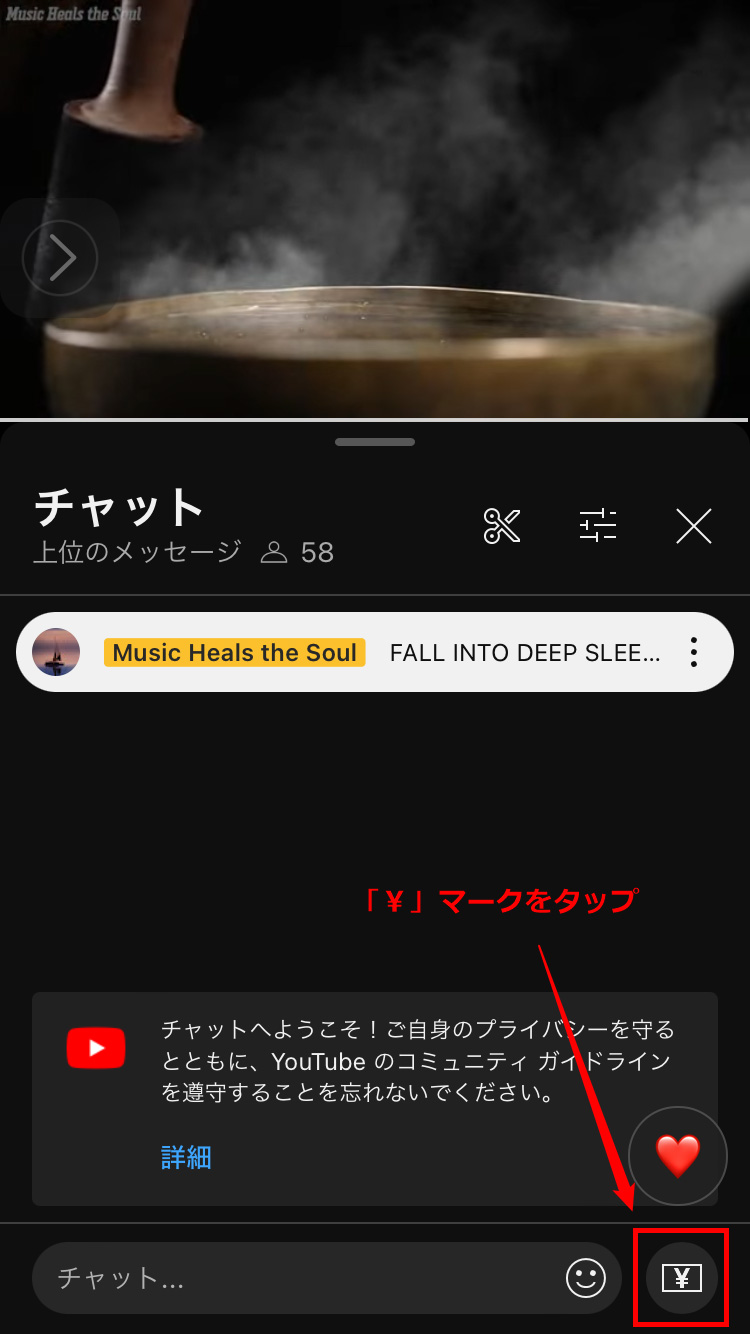Image resolution: width=750 pixels, height=1334 pixels.
Task: Focus the チャット text field
Action: pyautogui.click(x=300, y=1277)
